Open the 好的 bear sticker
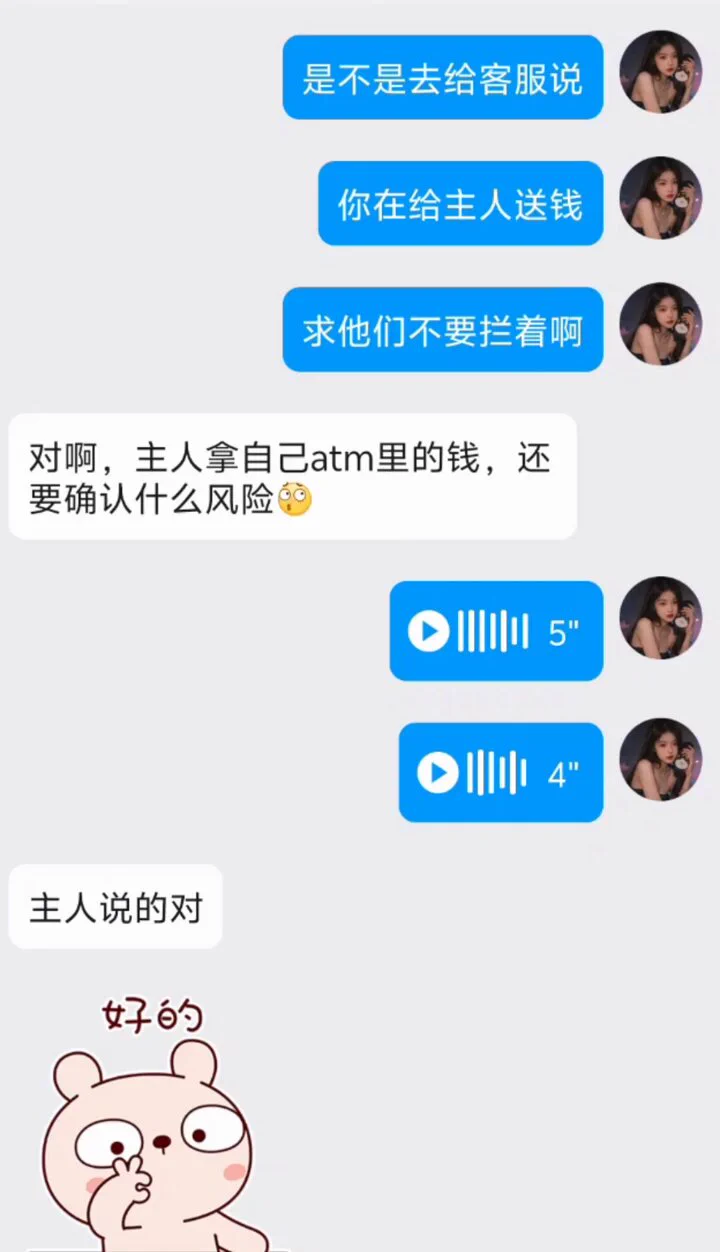The height and width of the screenshot is (1252, 720). tap(150, 1130)
